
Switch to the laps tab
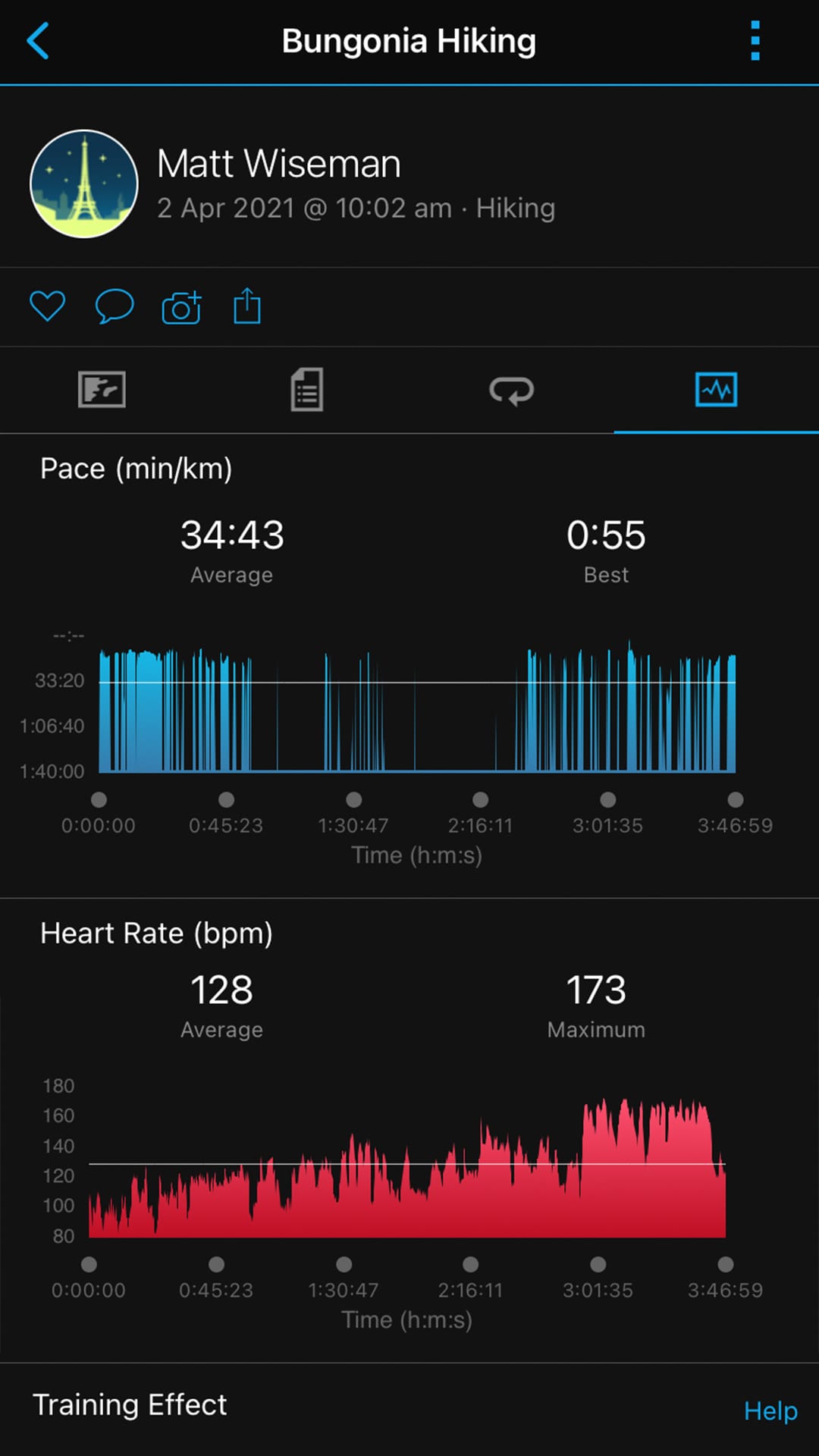[x=512, y=390]
